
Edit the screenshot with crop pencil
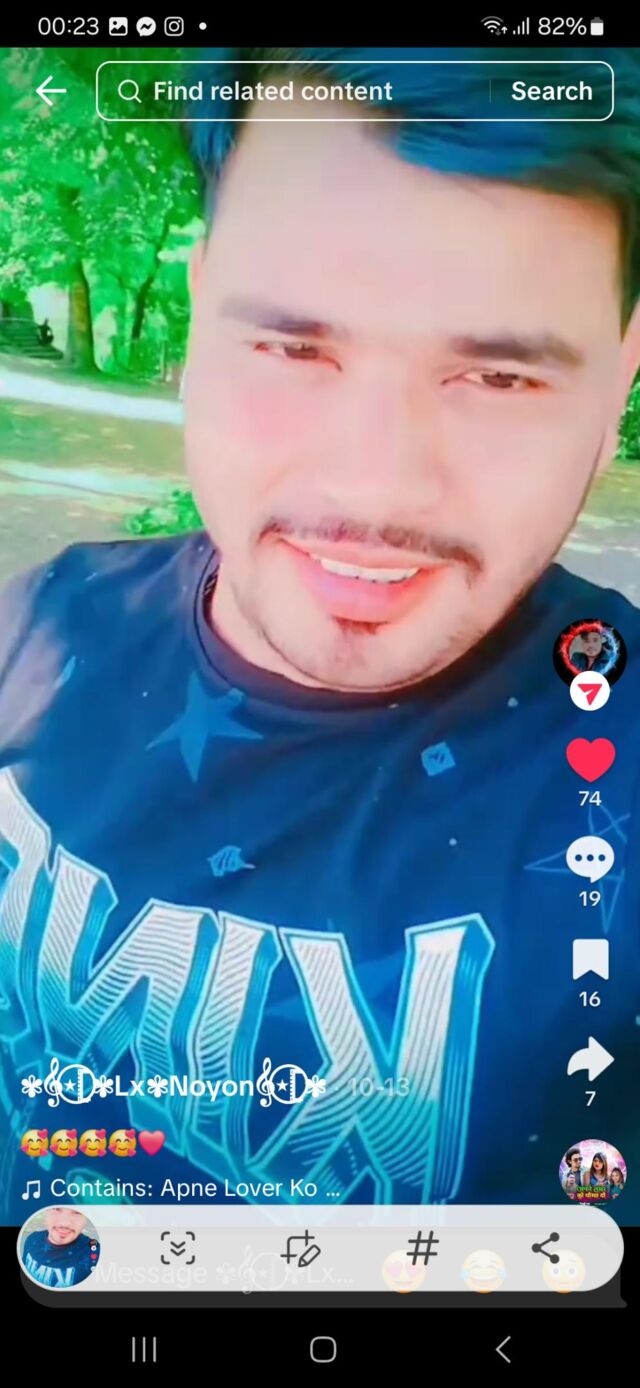(x=300, y=1248)
